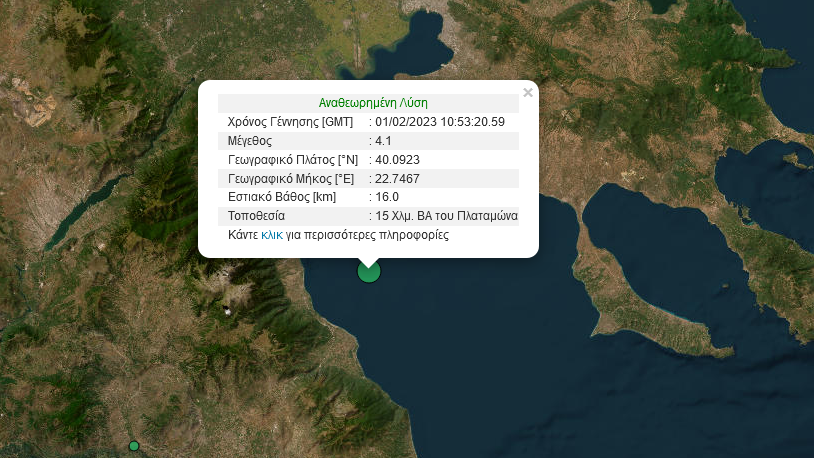Select the large green earthquake marker
The image size is (814, 458).
coord(369,271)
